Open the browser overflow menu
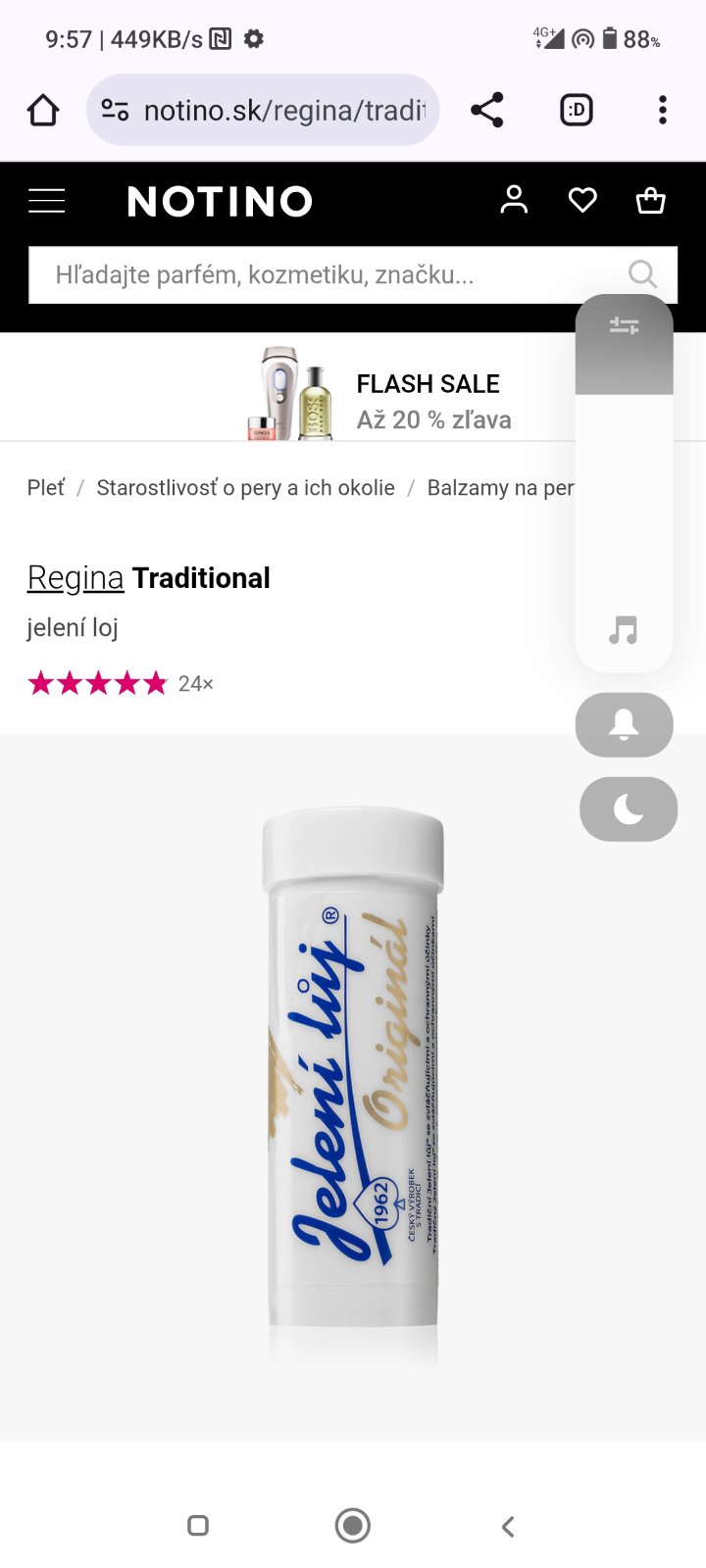The width and height of the screenshot is (706, 1568). [663, 111]
